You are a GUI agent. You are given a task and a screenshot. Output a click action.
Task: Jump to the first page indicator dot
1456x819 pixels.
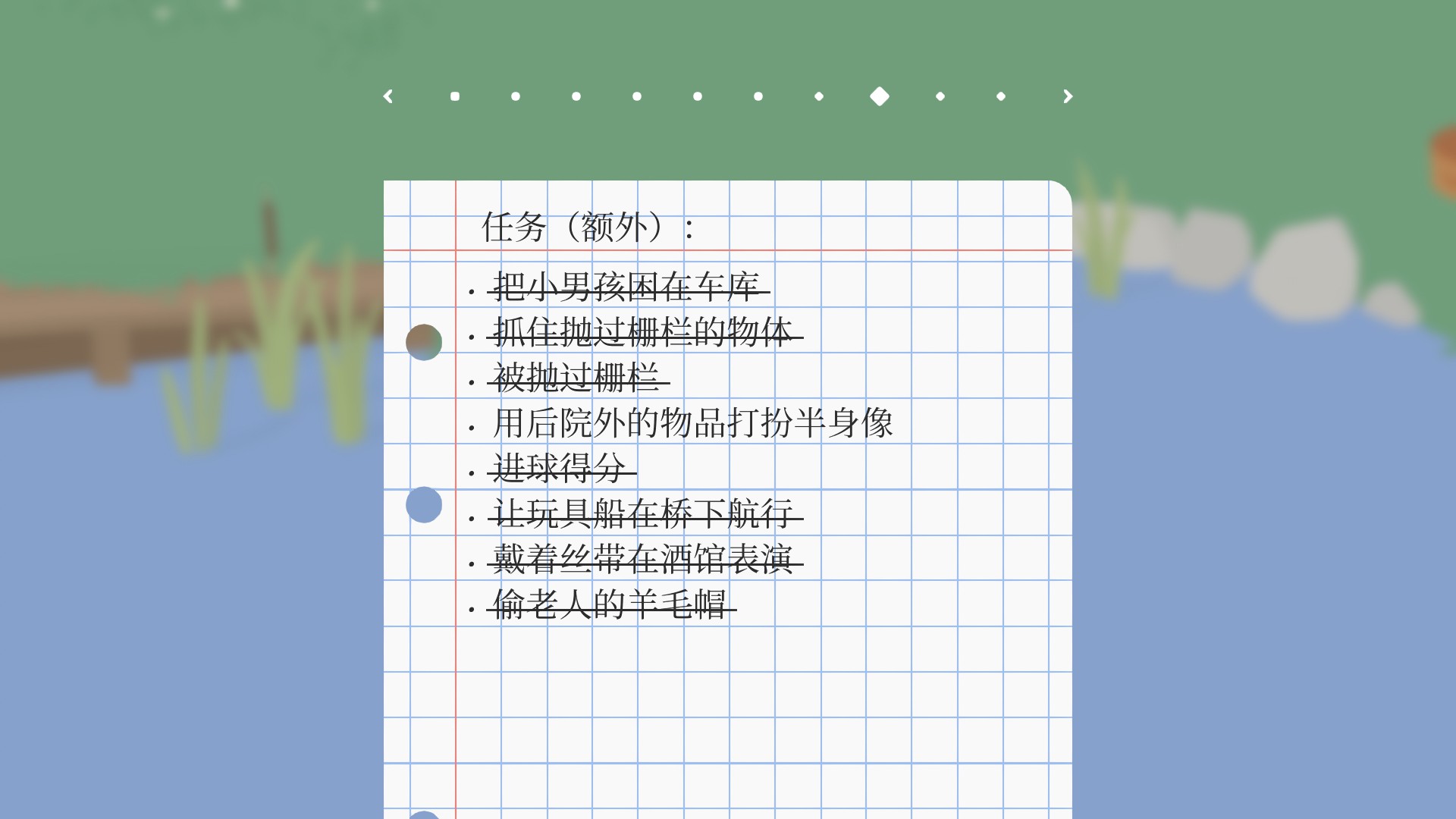pos(455,96)
